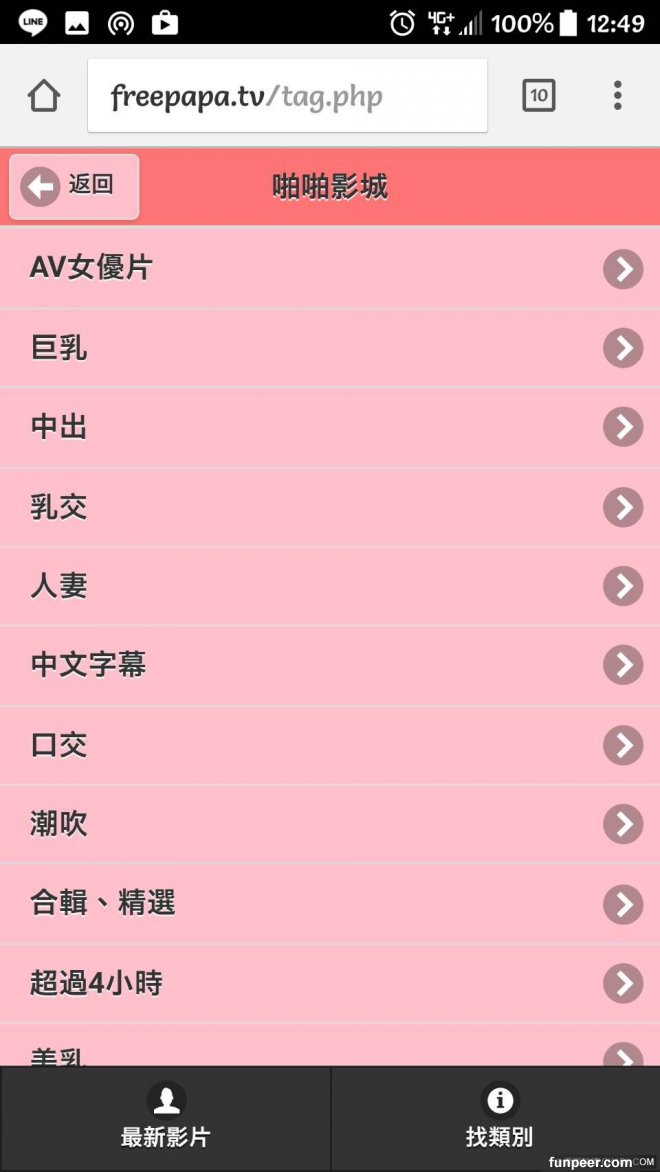Select the 超過4小時 category
Viewport: 660px width, 1172px height.
[x=330, y=984]
